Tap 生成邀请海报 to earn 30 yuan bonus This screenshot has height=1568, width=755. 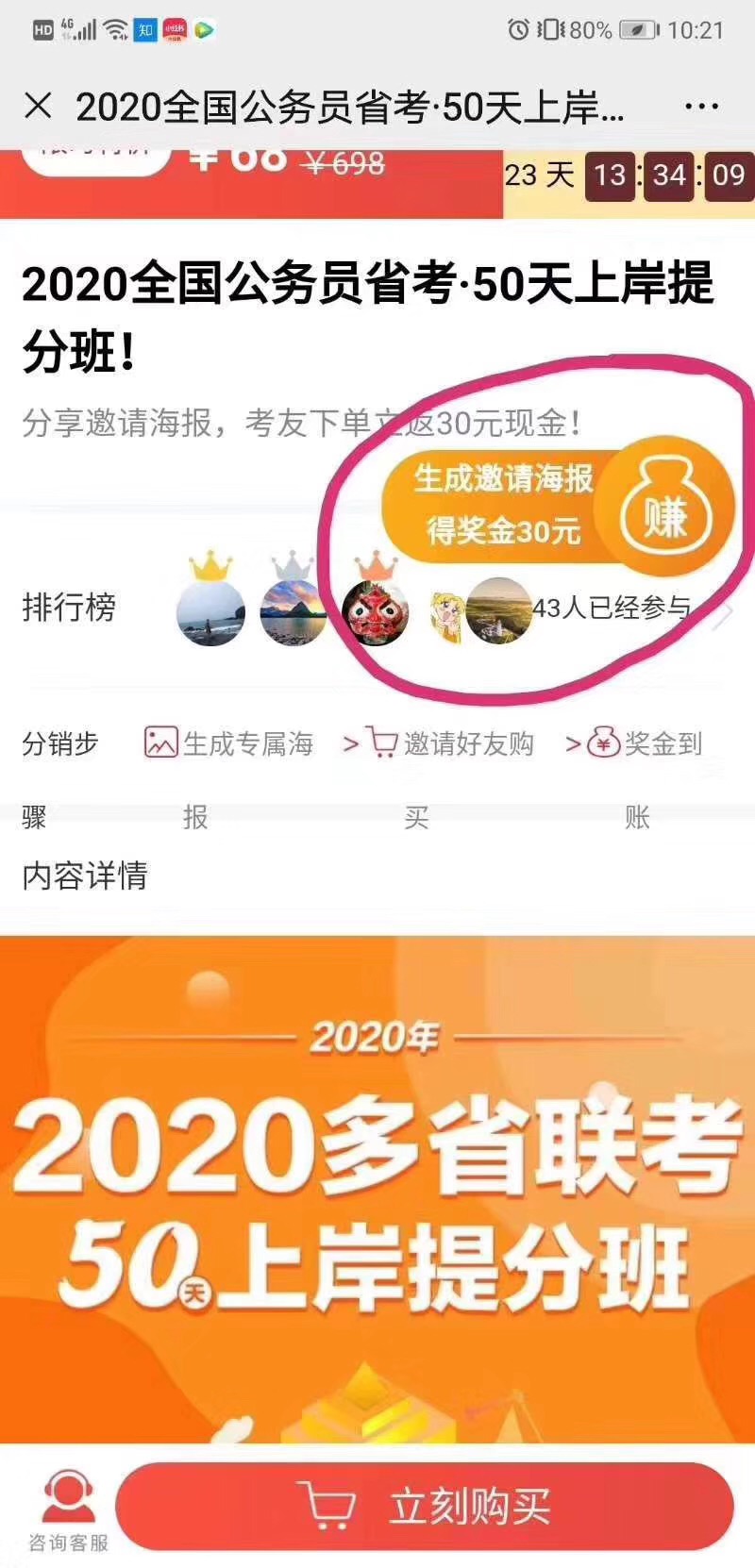(557, 506)
